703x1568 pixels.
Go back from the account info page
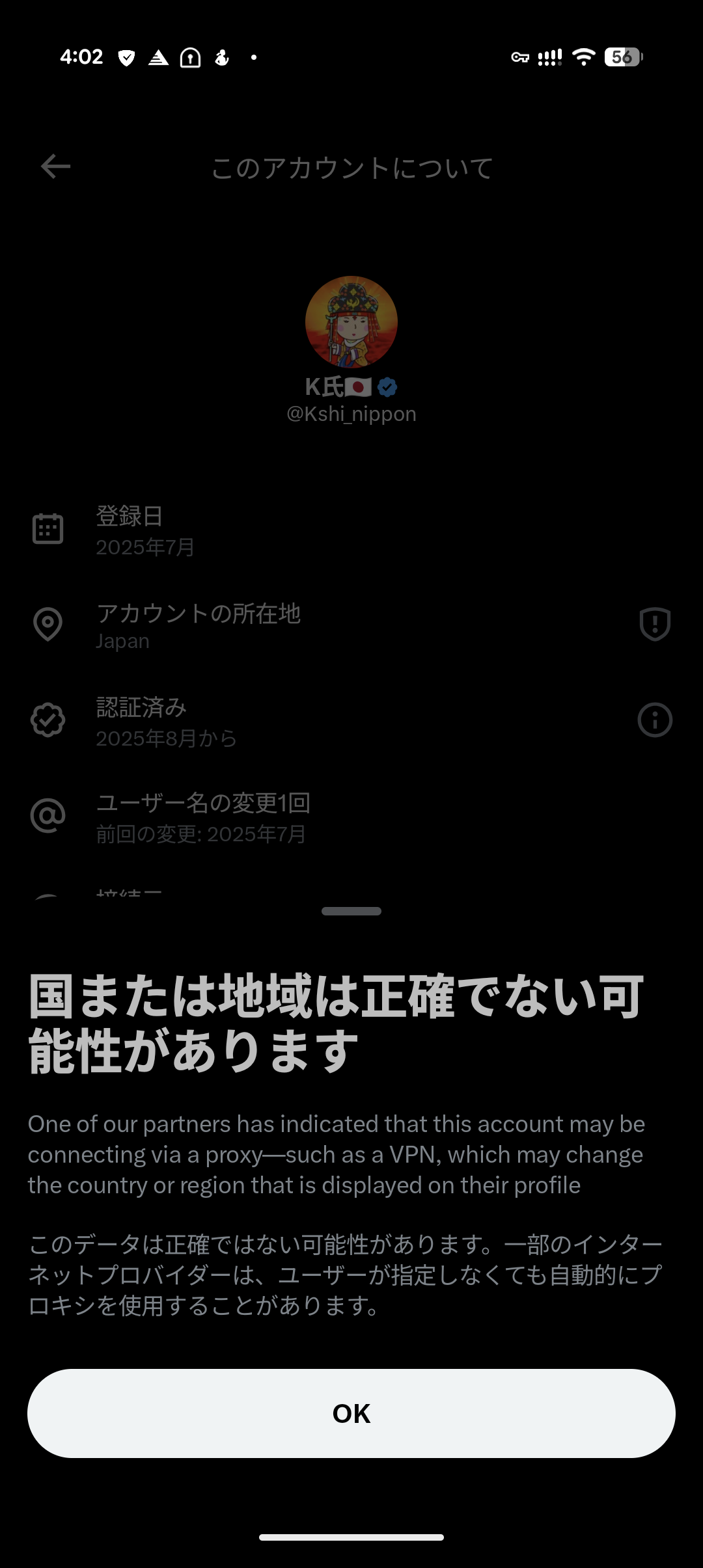(x=56, y=167)
